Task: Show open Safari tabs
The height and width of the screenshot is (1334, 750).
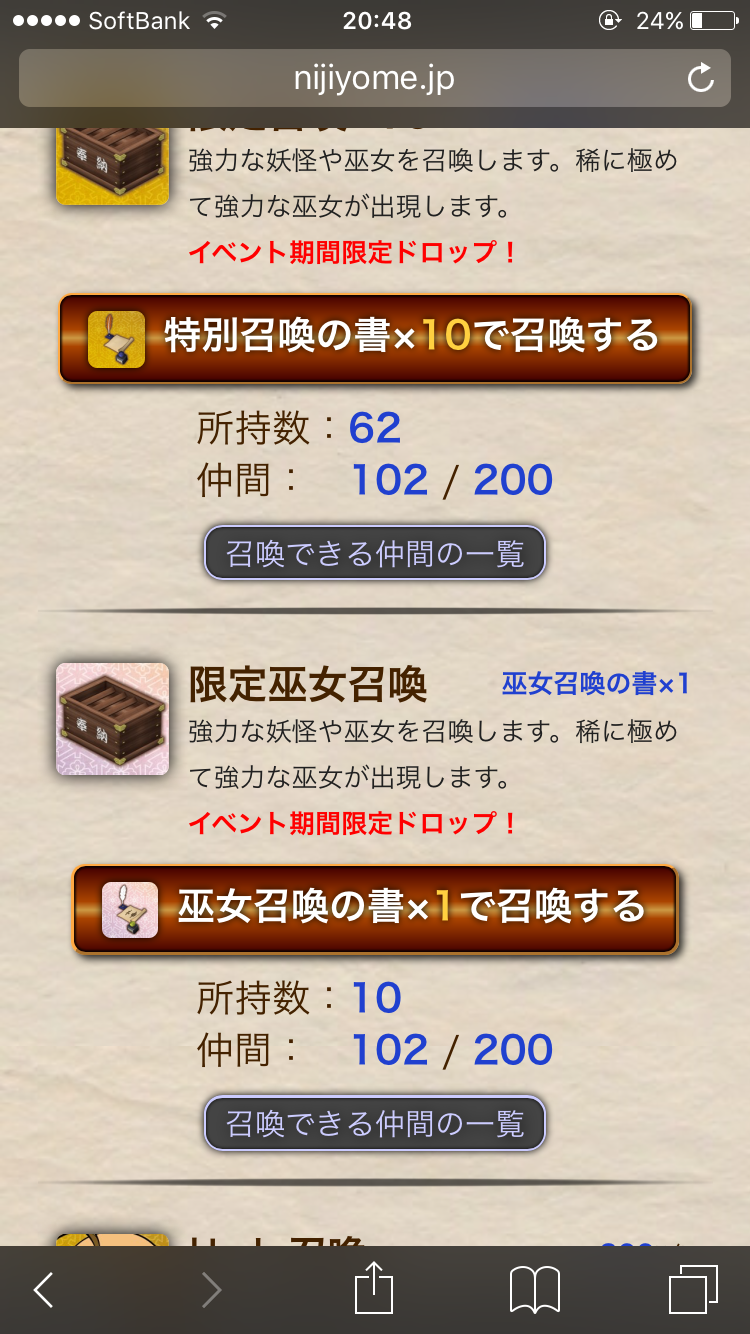Action: [692, 1290]
